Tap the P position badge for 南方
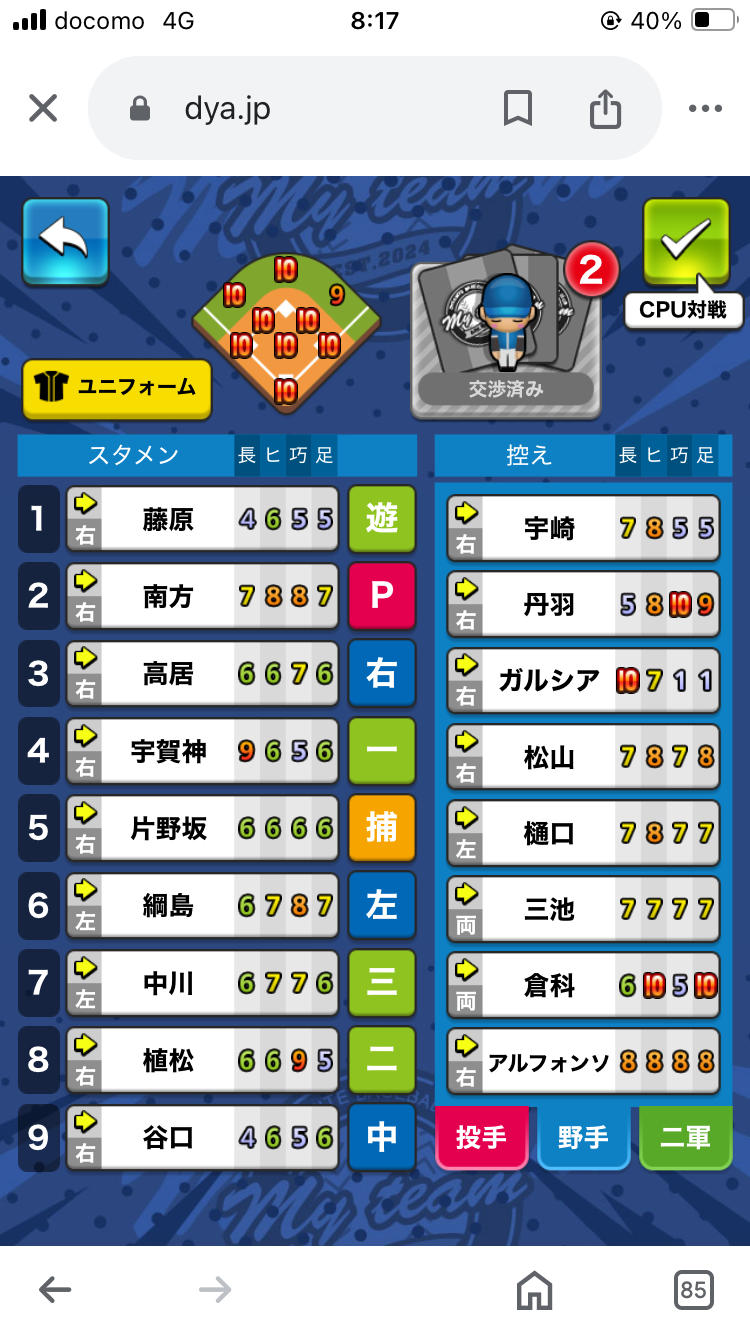The width and height of the screenshot is (750, 1334). (382, 596)
